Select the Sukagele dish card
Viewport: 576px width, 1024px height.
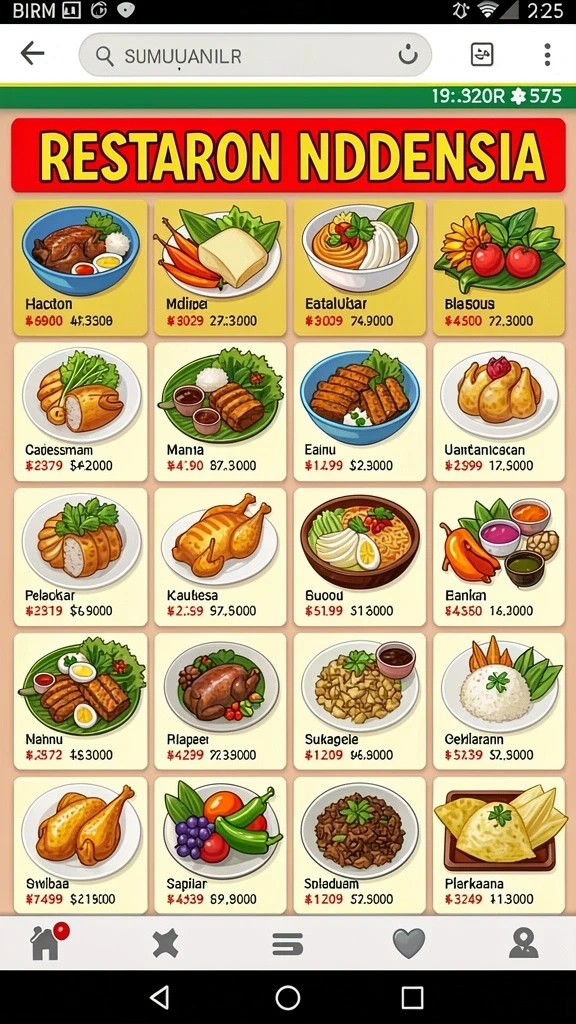360,701
